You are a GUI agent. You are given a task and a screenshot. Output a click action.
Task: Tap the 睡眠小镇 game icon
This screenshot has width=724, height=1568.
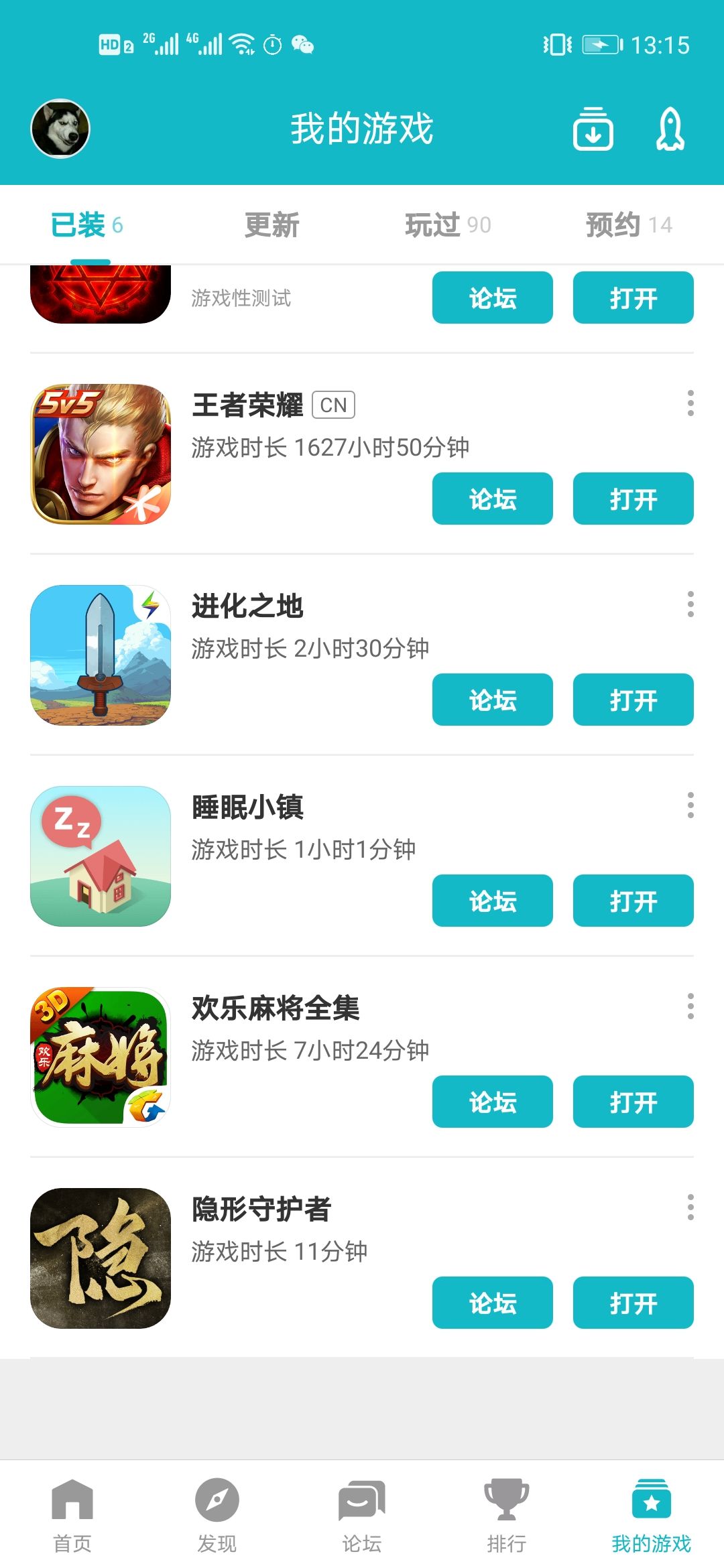101,856
